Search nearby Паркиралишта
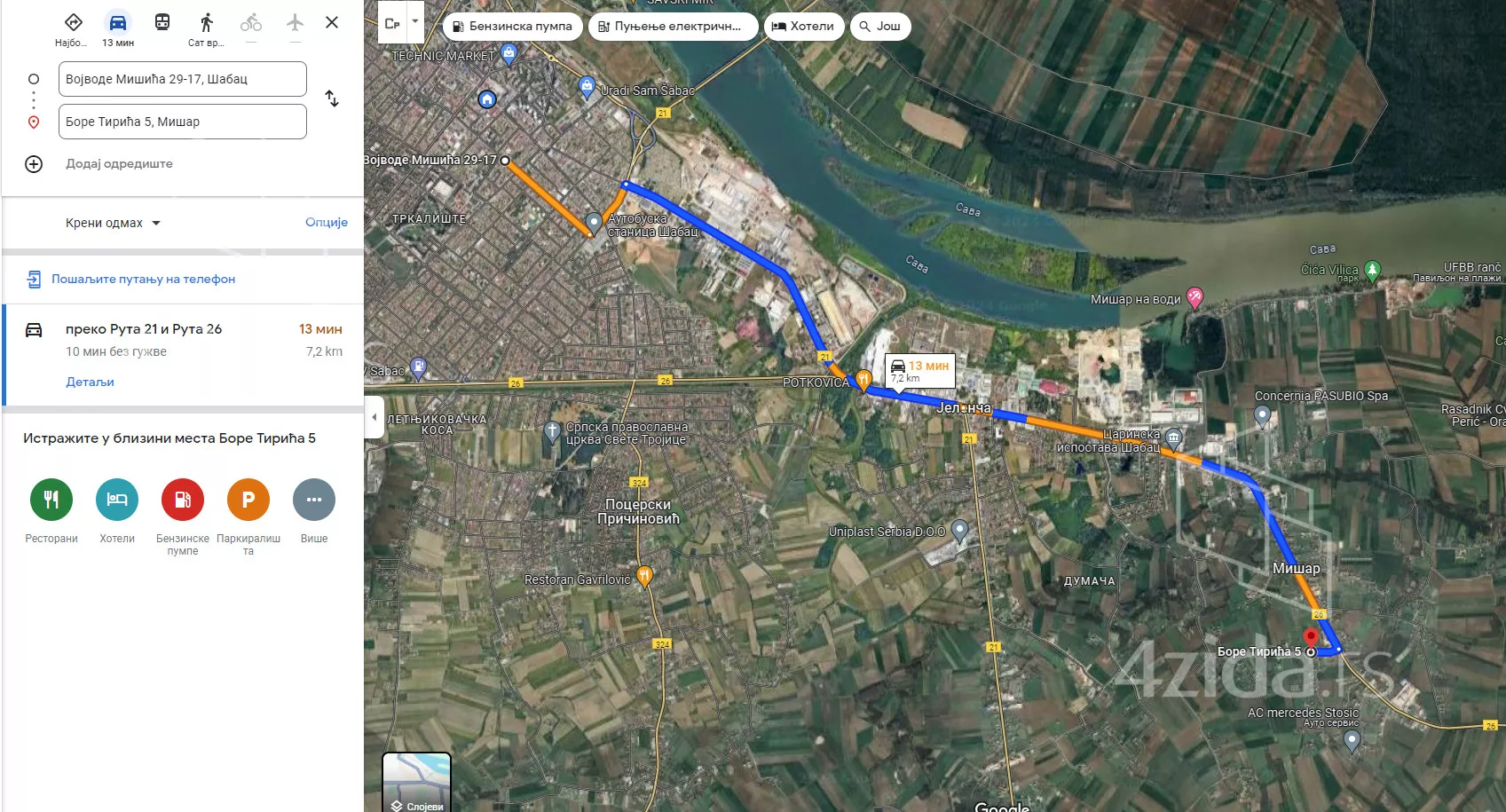The height and width of the screenshot is (812, 1506). click(248, 500)
